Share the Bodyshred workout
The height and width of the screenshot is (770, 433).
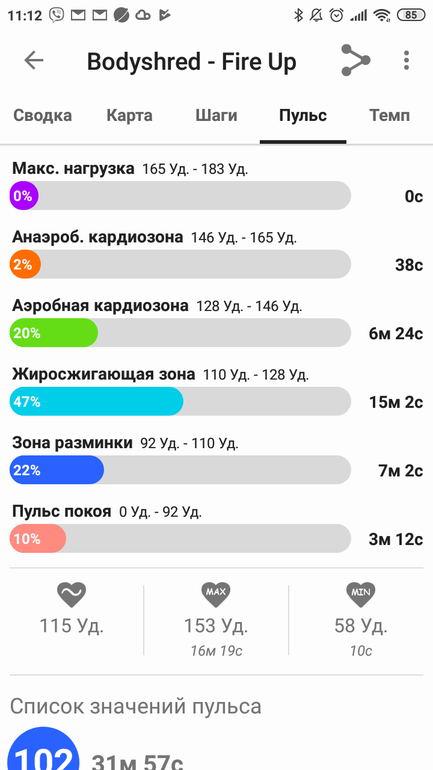tap(355, 60)
